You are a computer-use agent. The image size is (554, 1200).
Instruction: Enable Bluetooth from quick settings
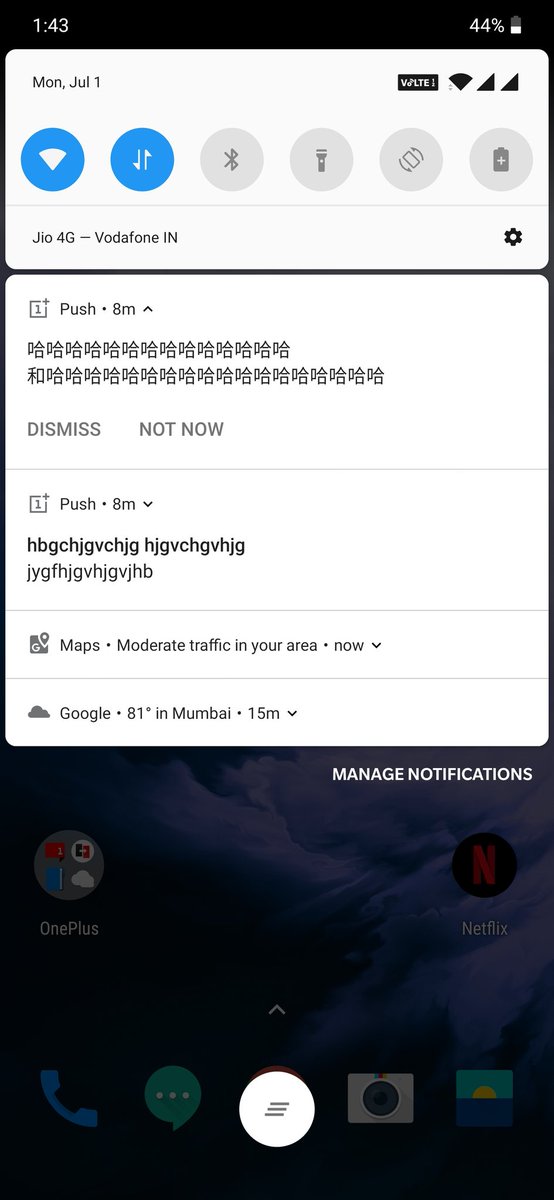[232, 159]
